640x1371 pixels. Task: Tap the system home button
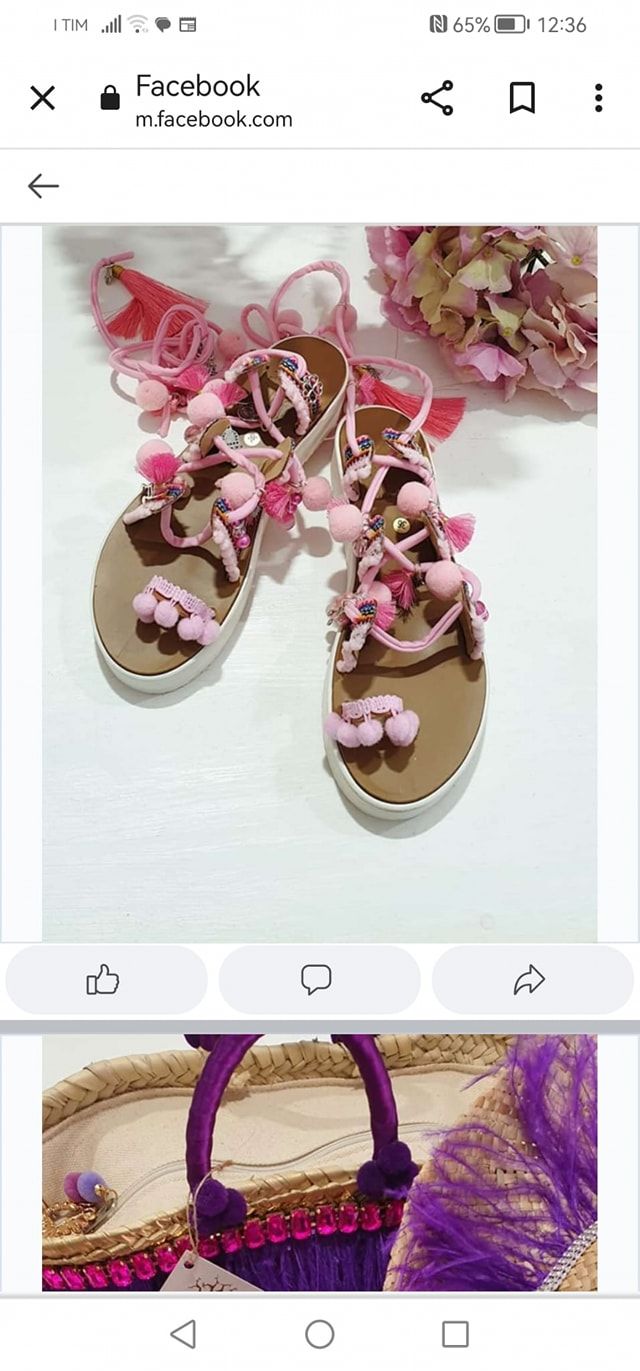tap(320, 1334)
